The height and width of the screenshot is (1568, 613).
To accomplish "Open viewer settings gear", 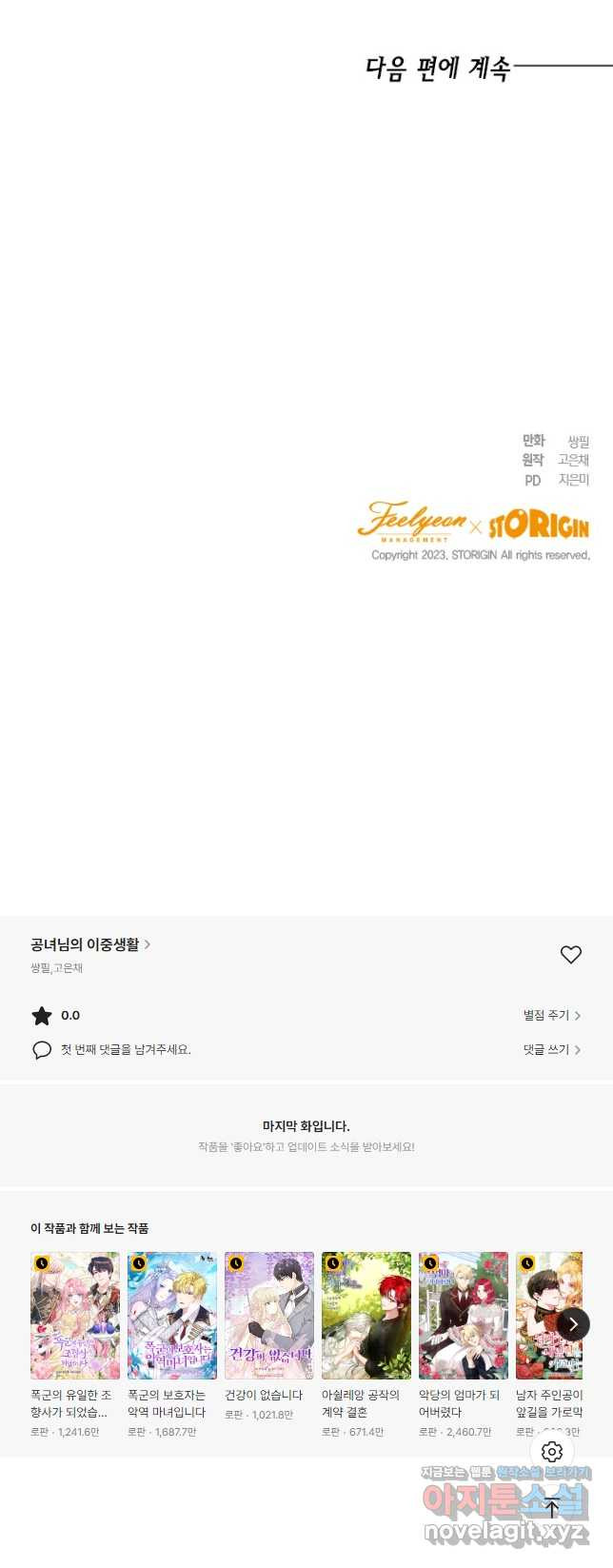I will [552, 1452].
